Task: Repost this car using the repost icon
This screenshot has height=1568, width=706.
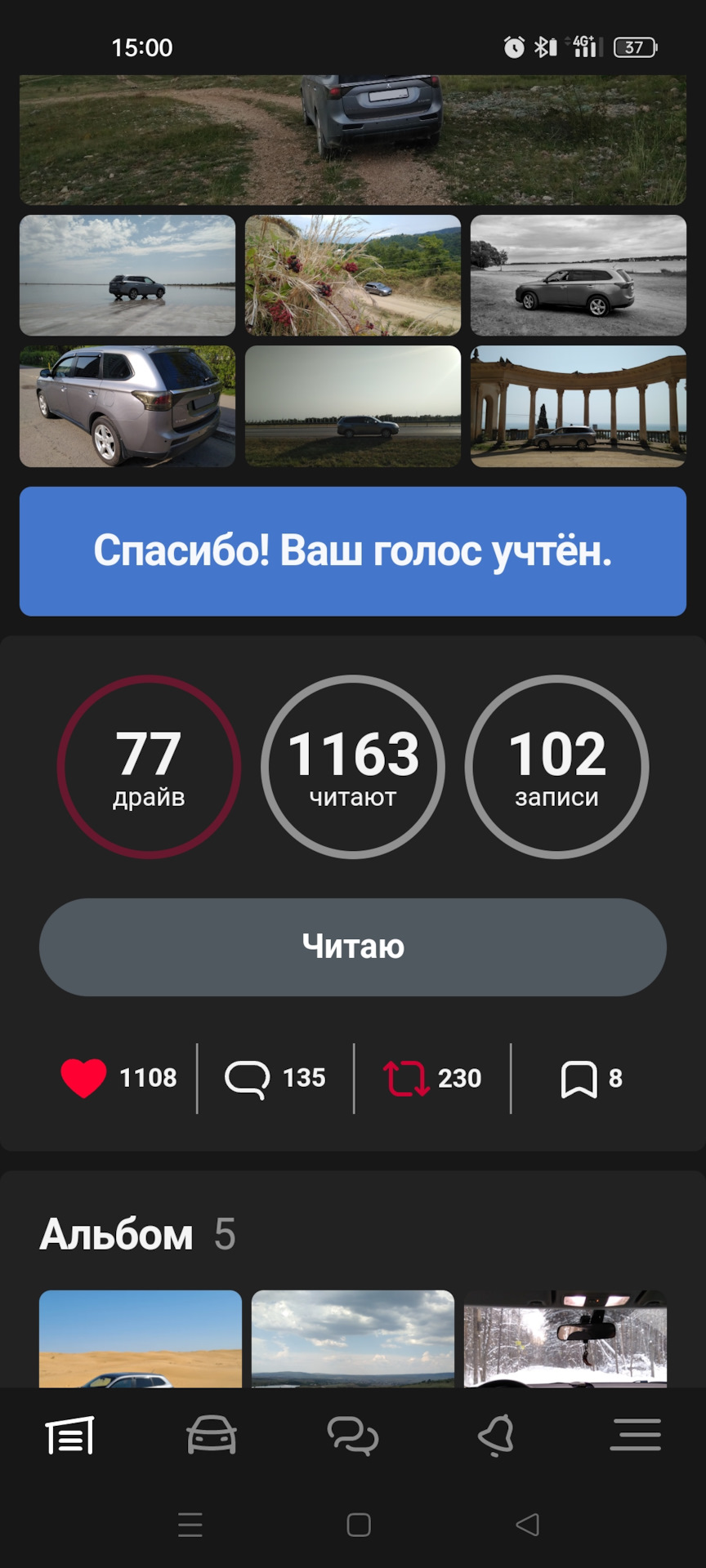Action: [x=406, y=1078]
